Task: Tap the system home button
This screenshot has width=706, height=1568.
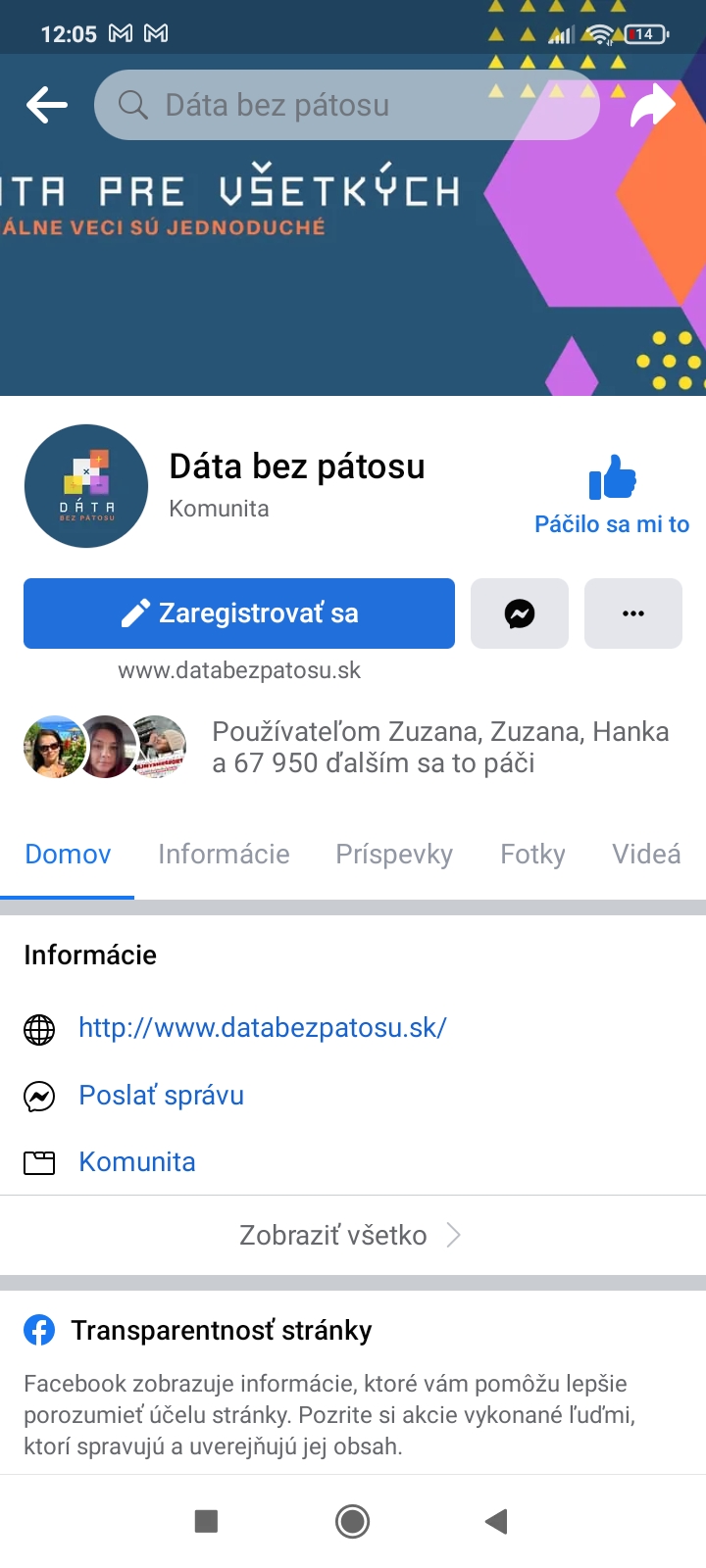Action: click(352, 1521)
